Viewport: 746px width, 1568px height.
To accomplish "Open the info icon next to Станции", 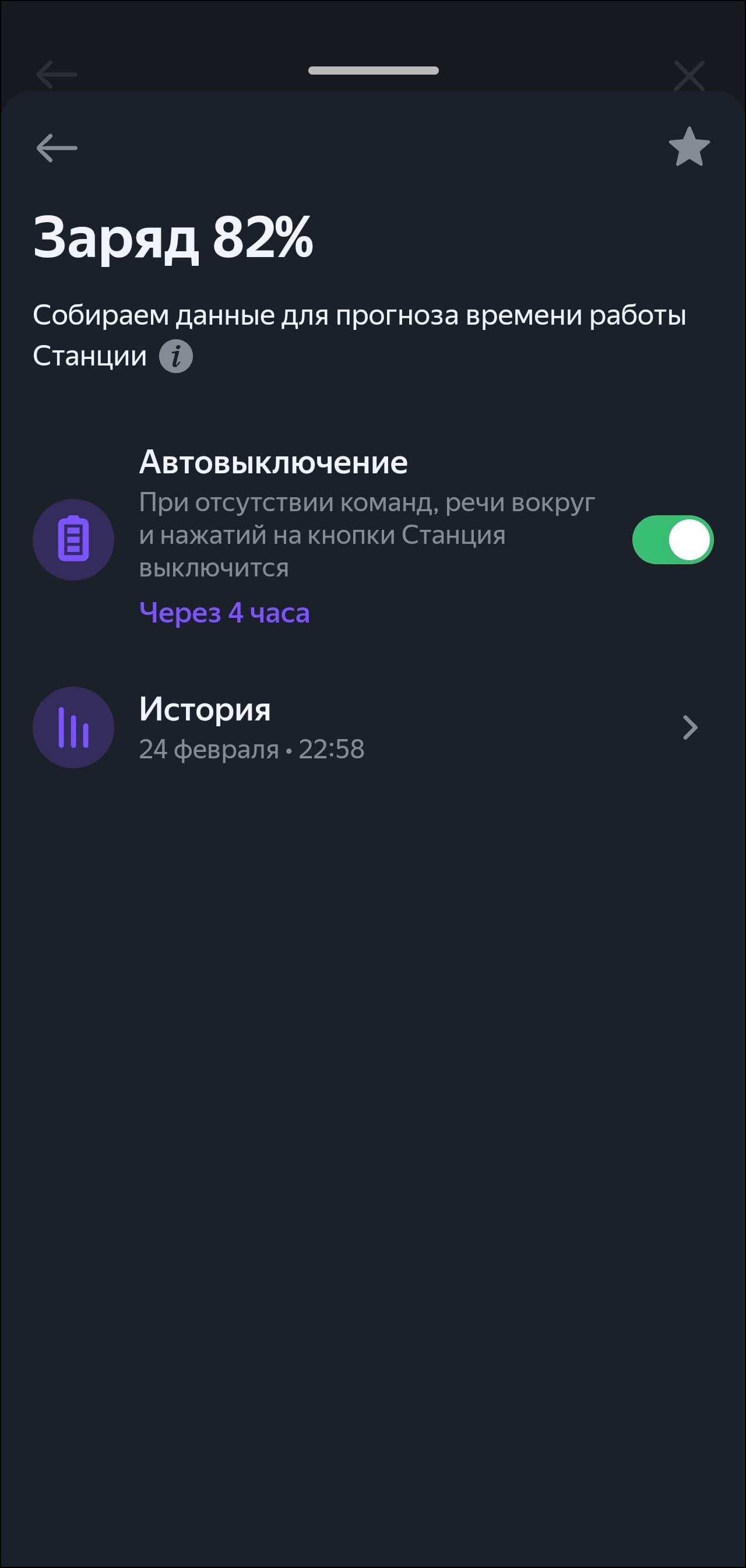I will point(176,356).
